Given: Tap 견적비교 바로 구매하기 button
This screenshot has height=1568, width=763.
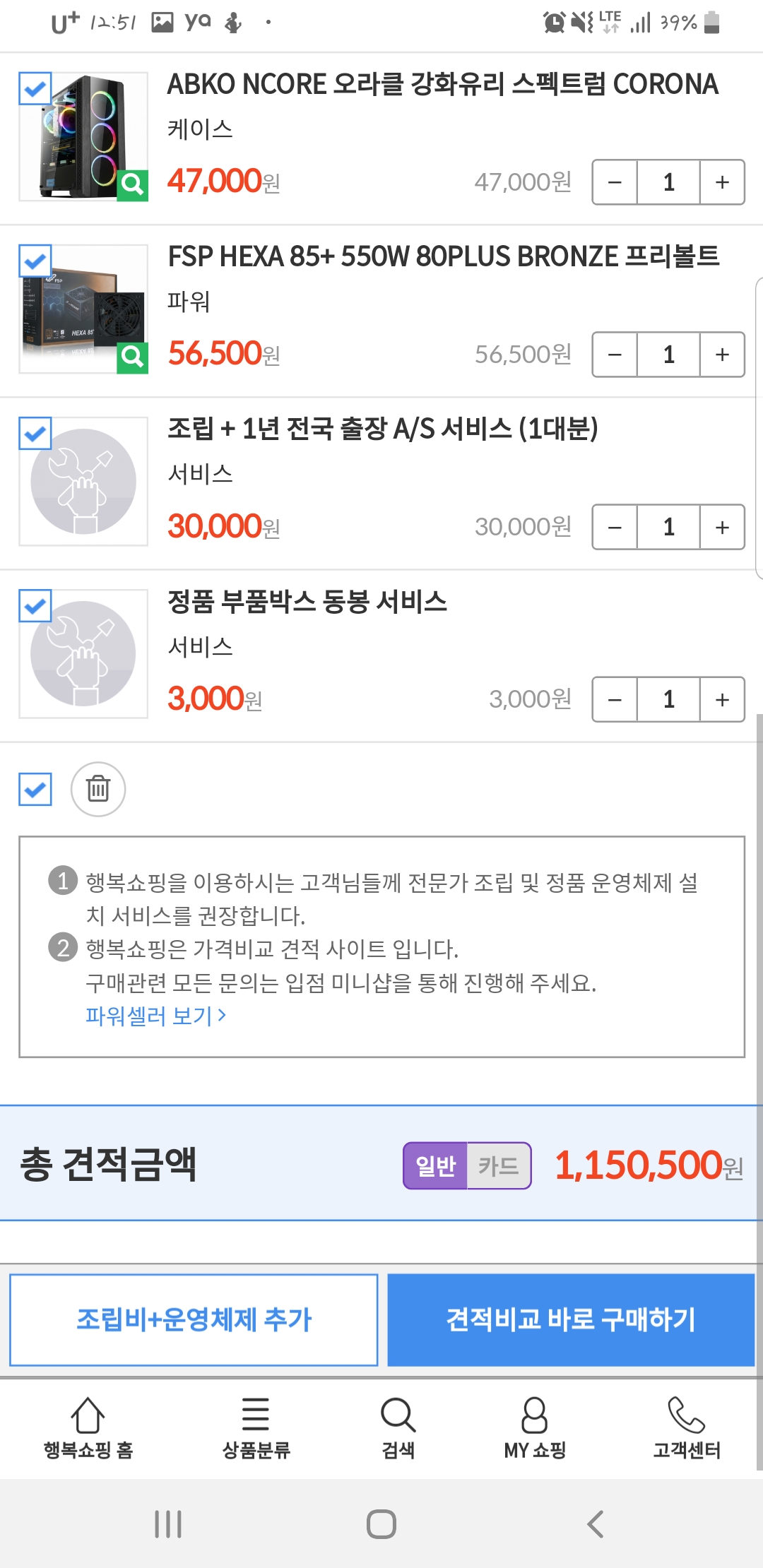Looking at the screenshot, I should tap(571, 1319).
